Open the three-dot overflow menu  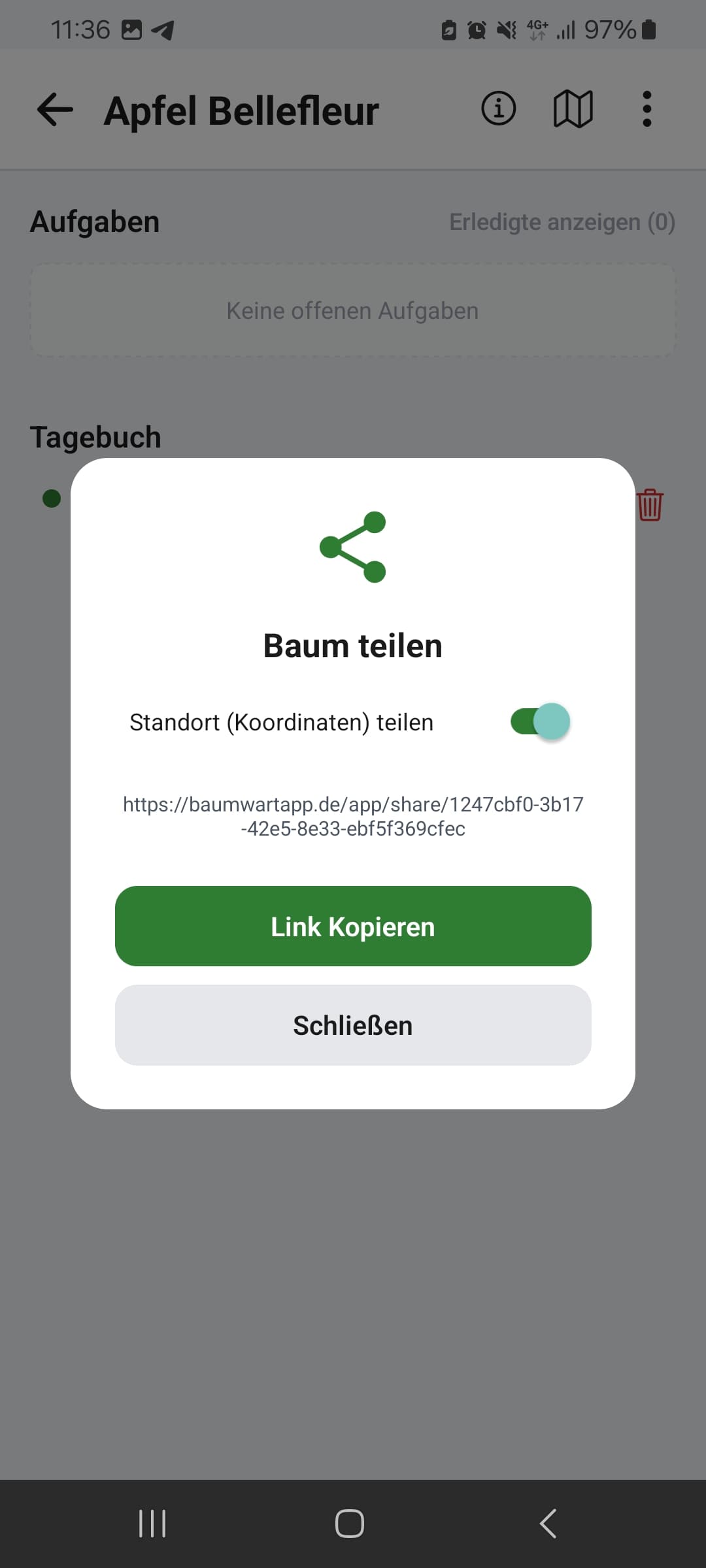pyautogui.click(x=647, y=108)
